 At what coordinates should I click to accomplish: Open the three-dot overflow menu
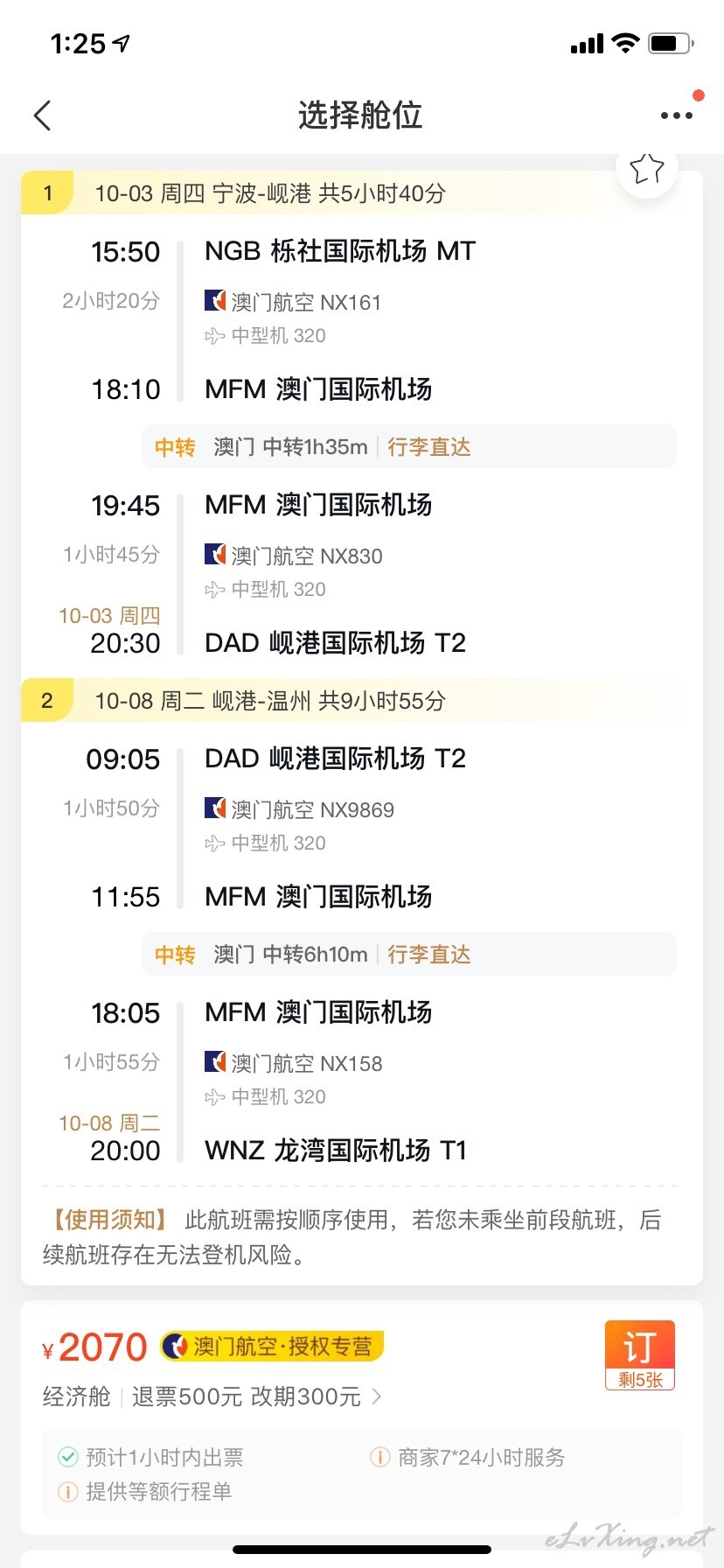tap(677, 115)
